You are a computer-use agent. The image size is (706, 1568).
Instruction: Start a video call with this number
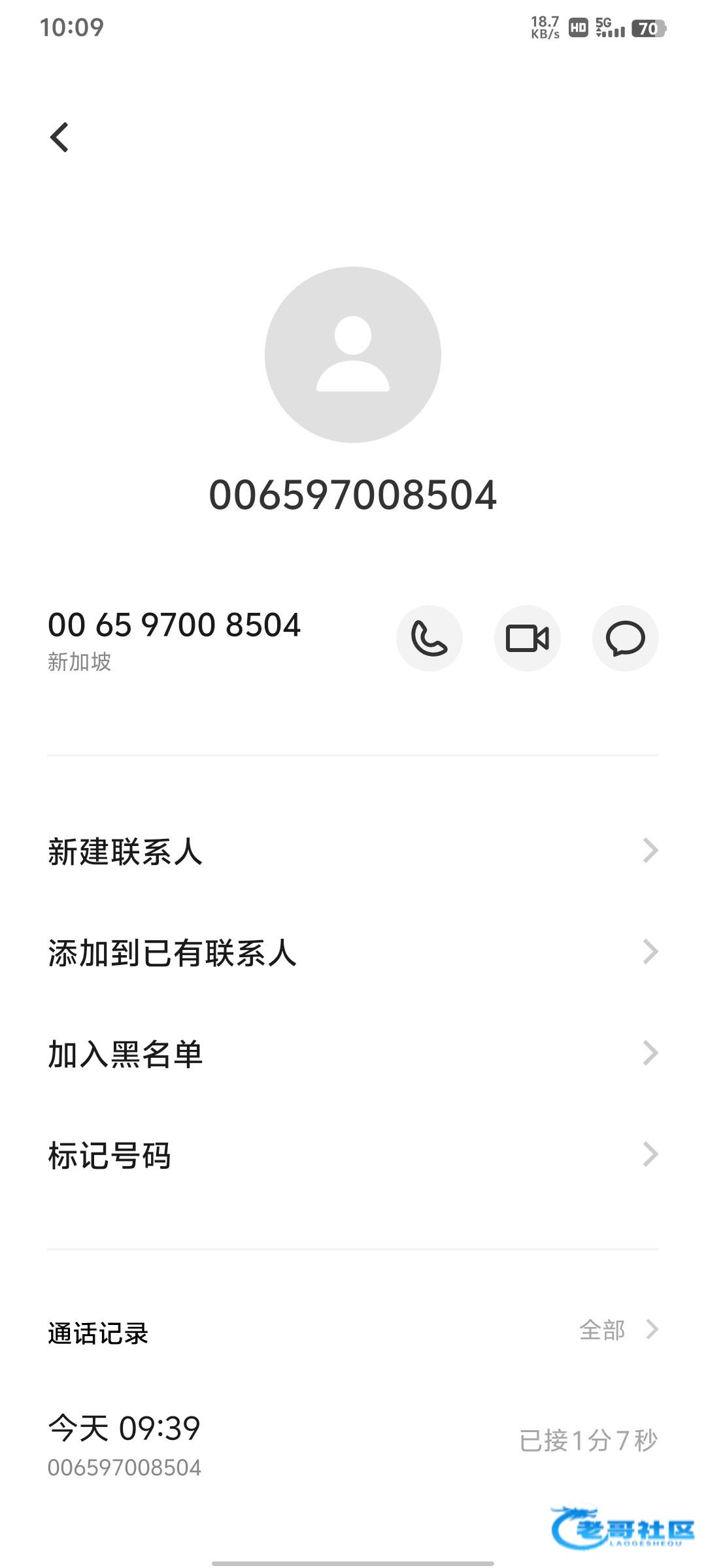(527, 638)
